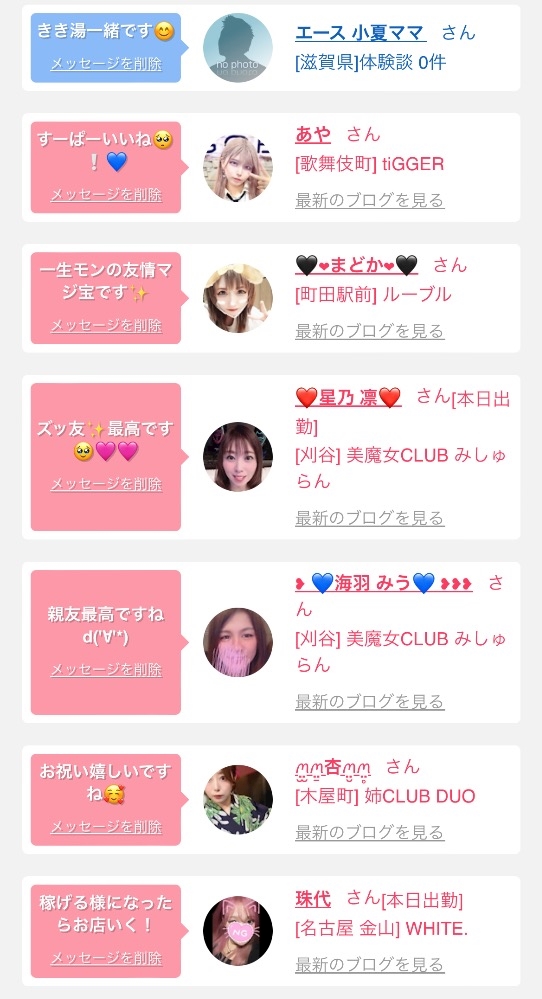
Task: Open あや's profile name link
Action: coord(313,134)
